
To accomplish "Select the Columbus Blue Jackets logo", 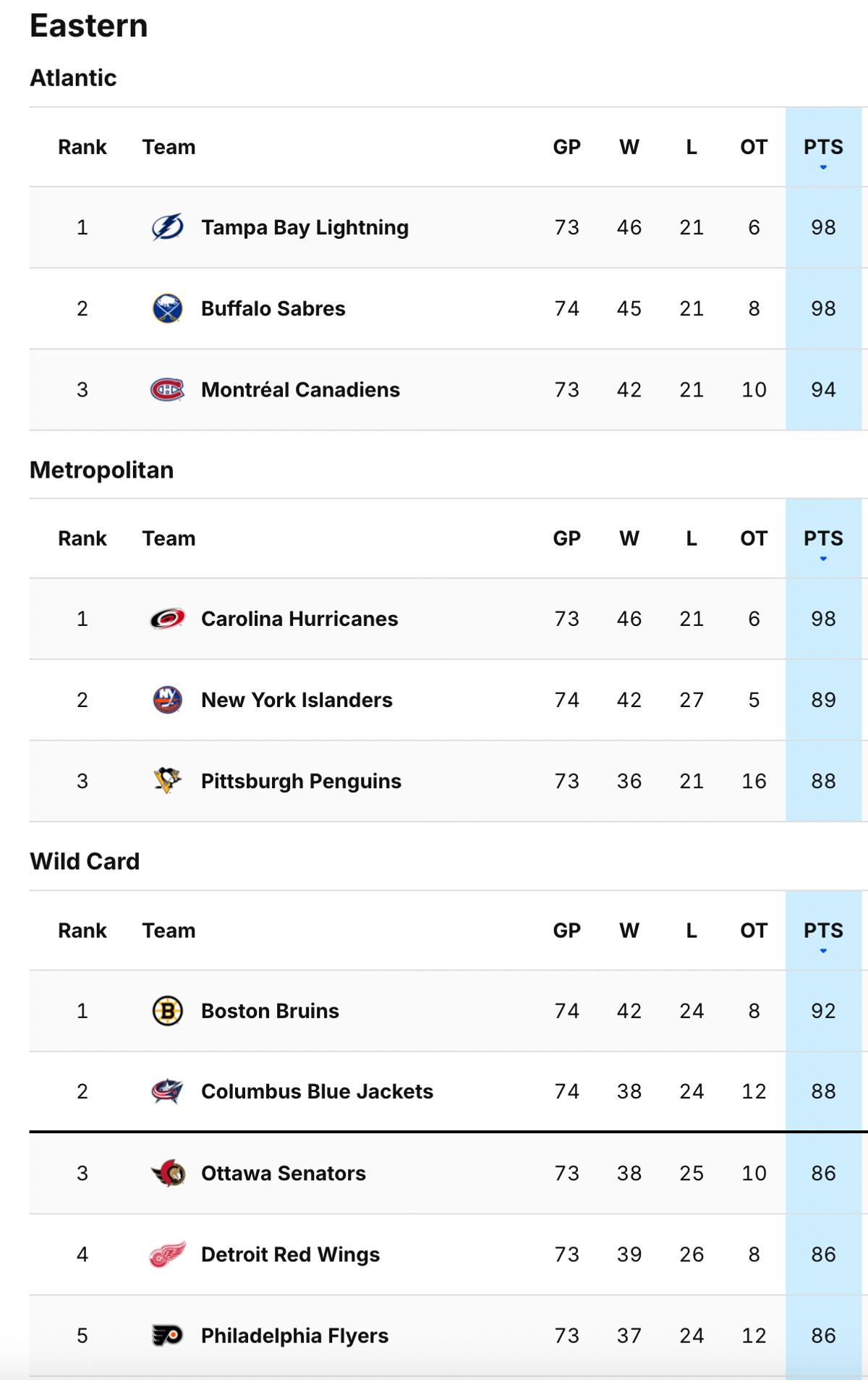I will tap(168, 1092).
